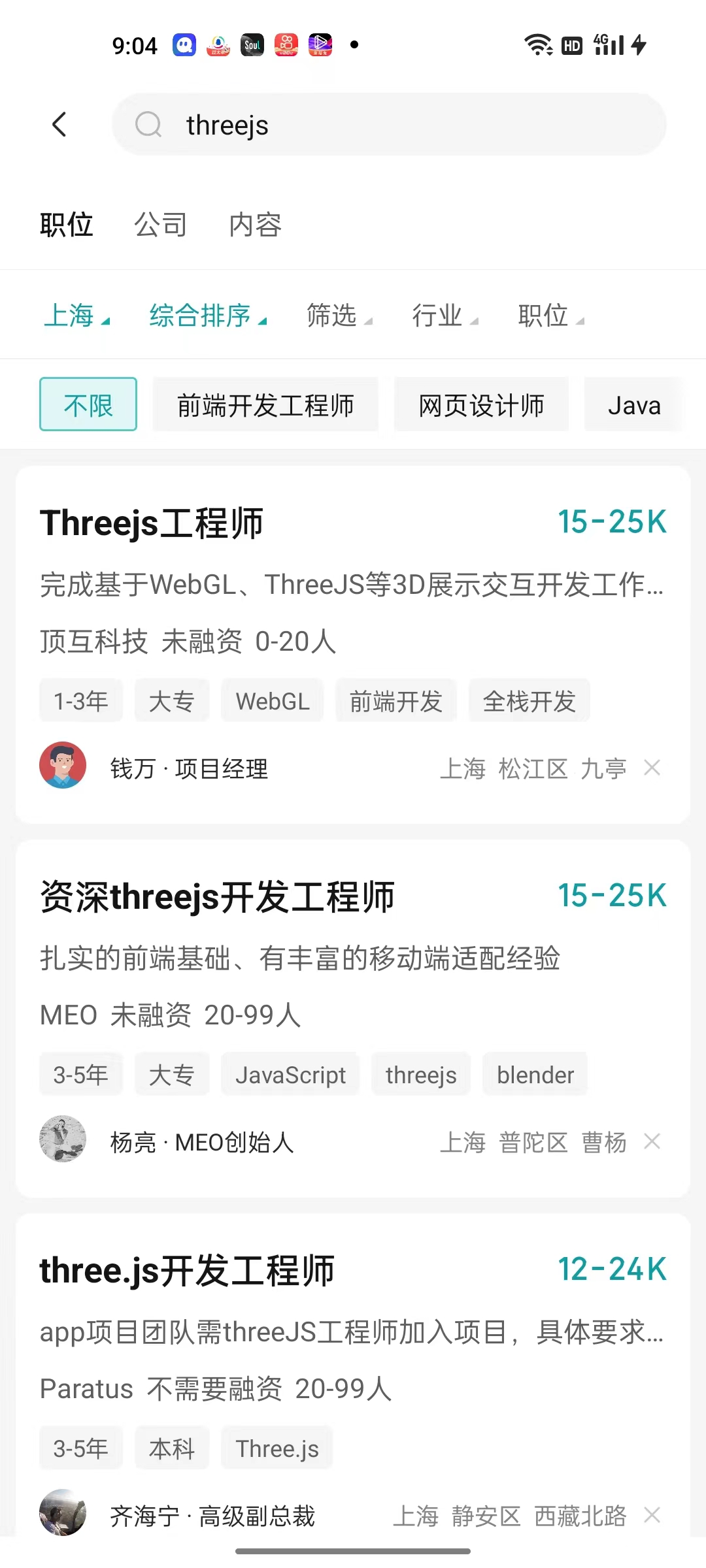706x1568 pixels.
Task: Dismiss the Paratus job listing
Action: point(652,1515)
